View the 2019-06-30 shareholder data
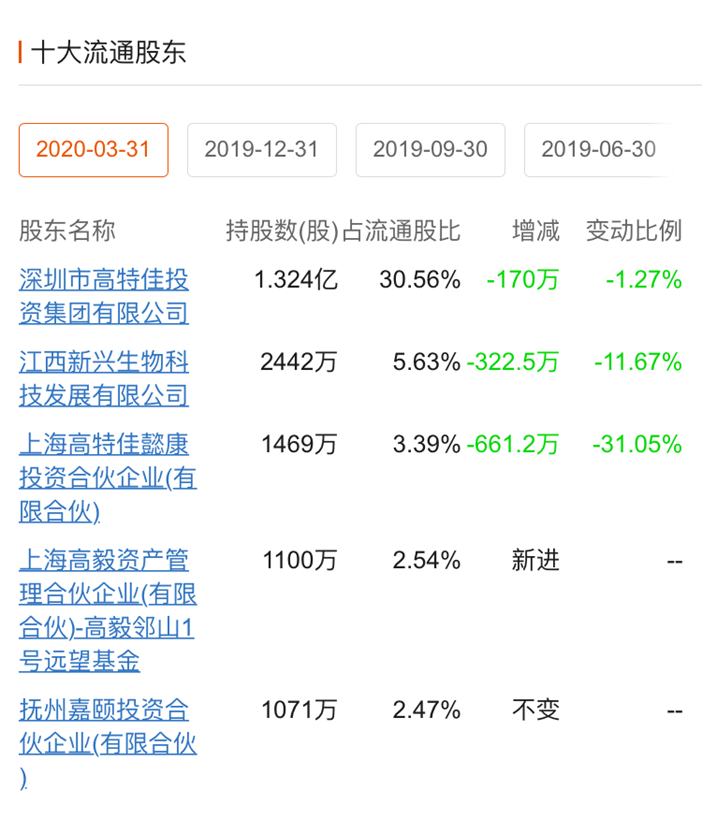The width and height of the screenshot is (702, 813). pyautogui.click(x=599, y=150)
